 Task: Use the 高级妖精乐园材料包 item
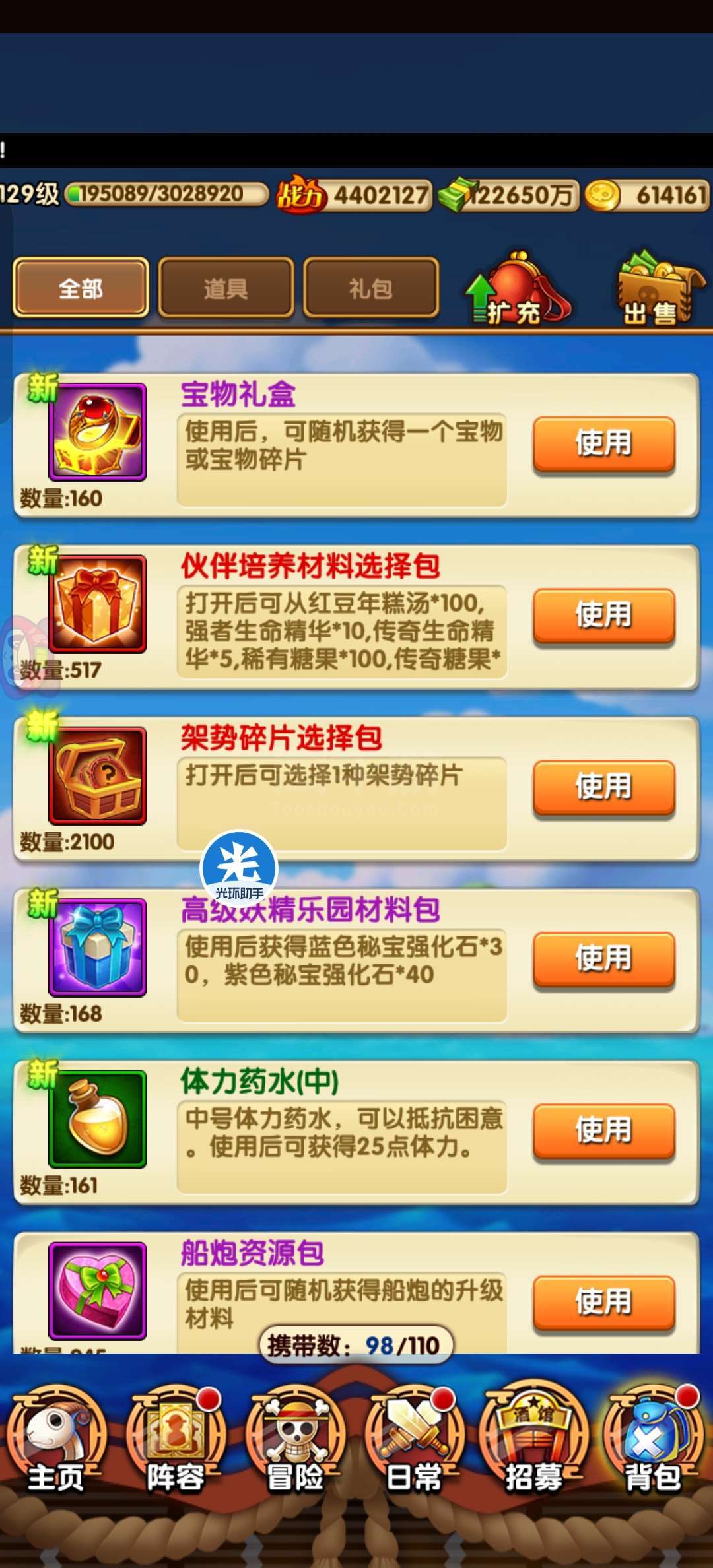point(604,958)
